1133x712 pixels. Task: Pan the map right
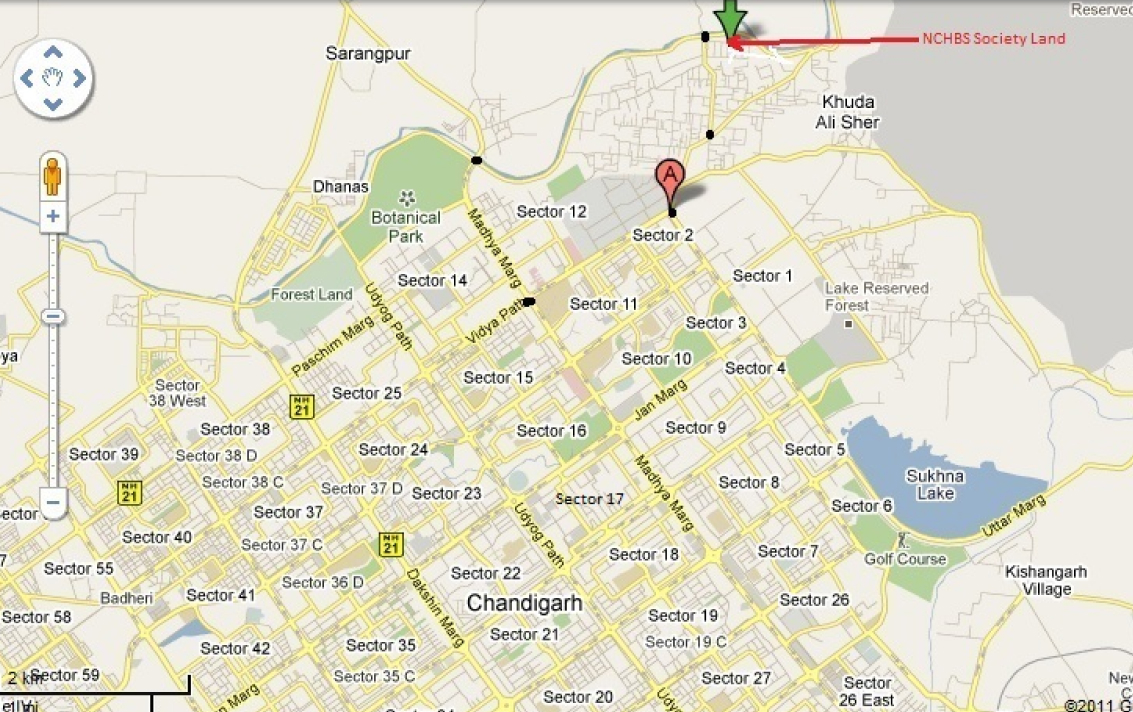pos(78,78)
